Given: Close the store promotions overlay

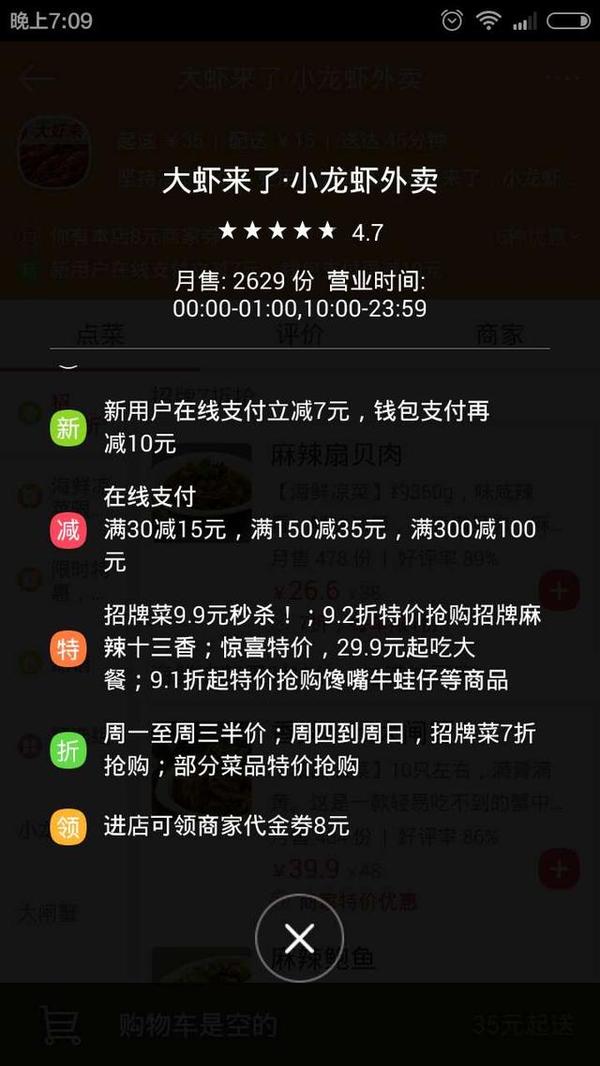Looking at the screenshot, I should coord(299,937).
